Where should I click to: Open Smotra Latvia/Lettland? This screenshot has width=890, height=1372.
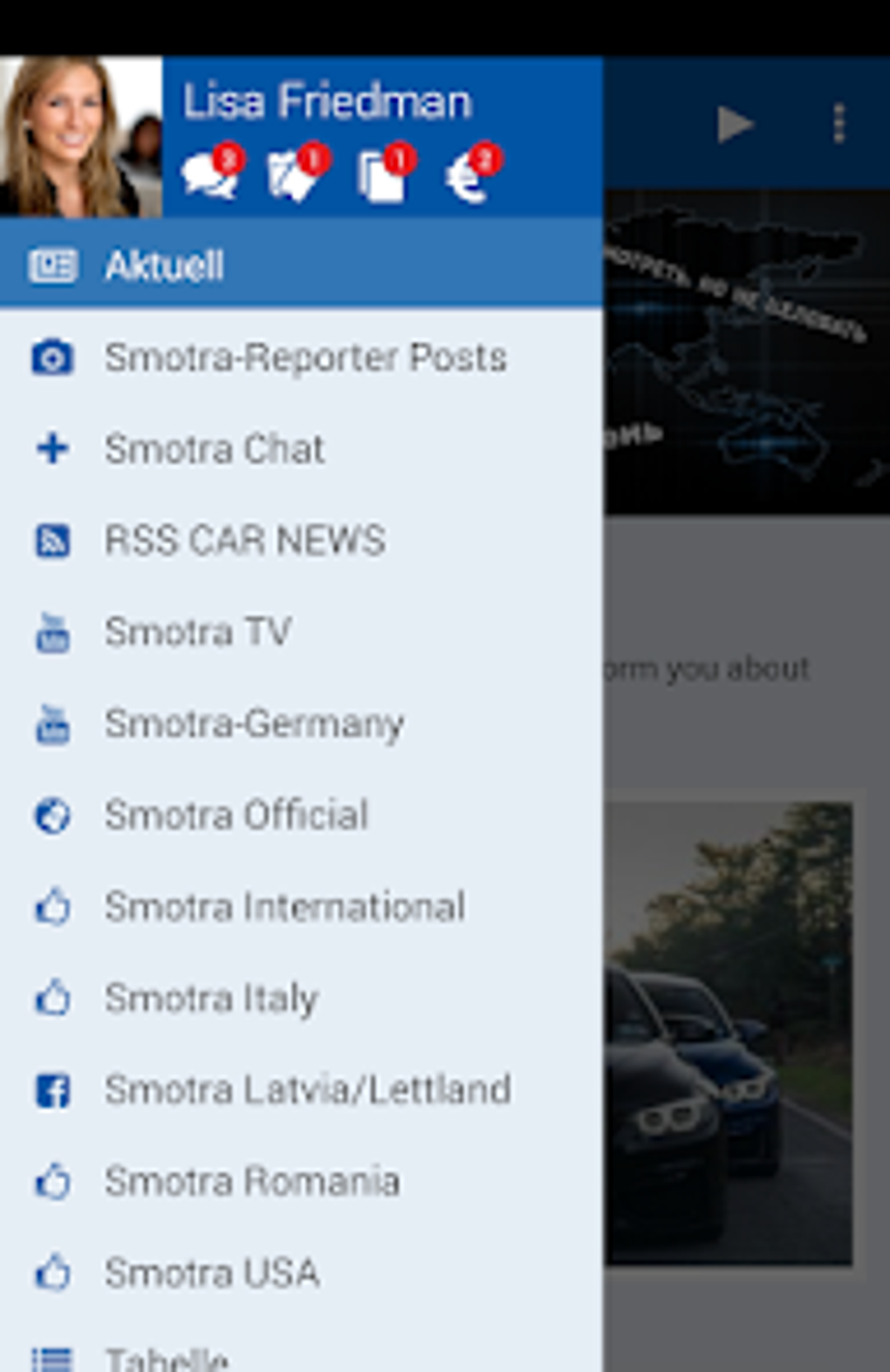click(x=307, y=1089)
